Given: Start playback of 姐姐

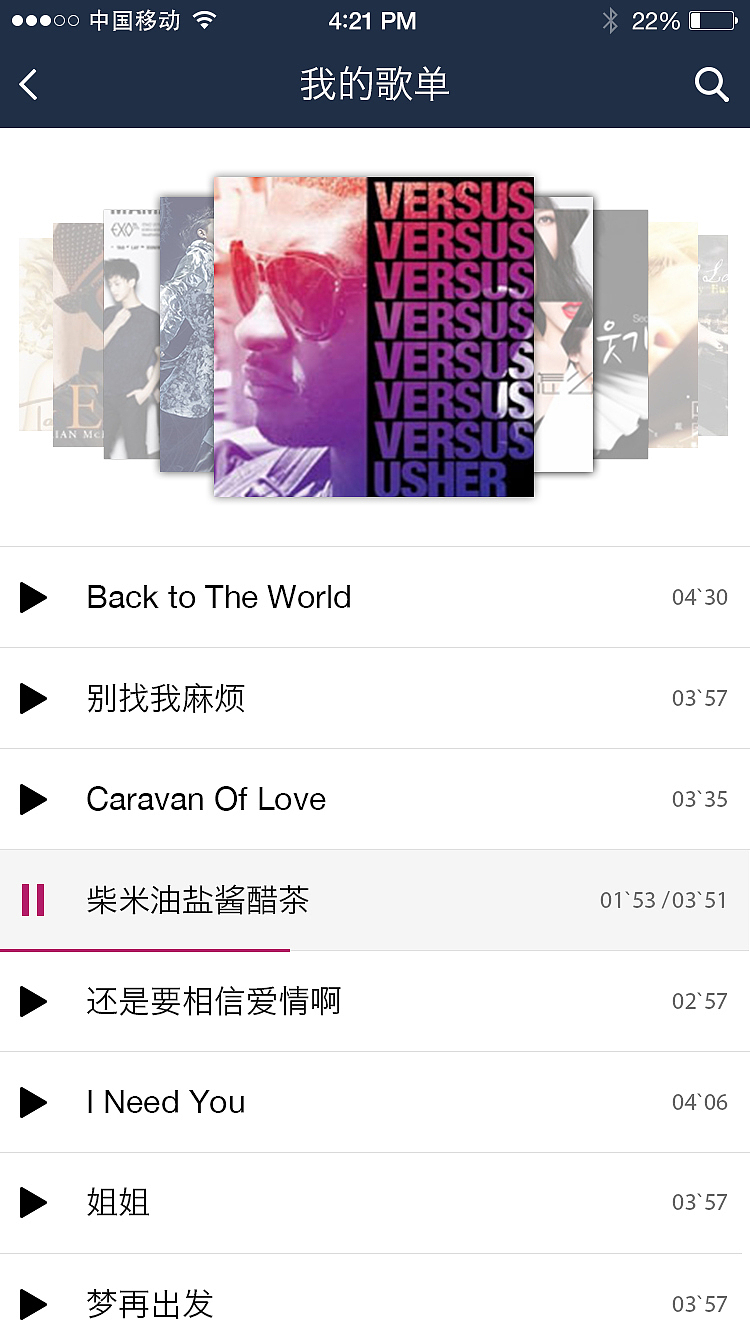Looking at the screenshot, I should click(x=33, y=1203).
